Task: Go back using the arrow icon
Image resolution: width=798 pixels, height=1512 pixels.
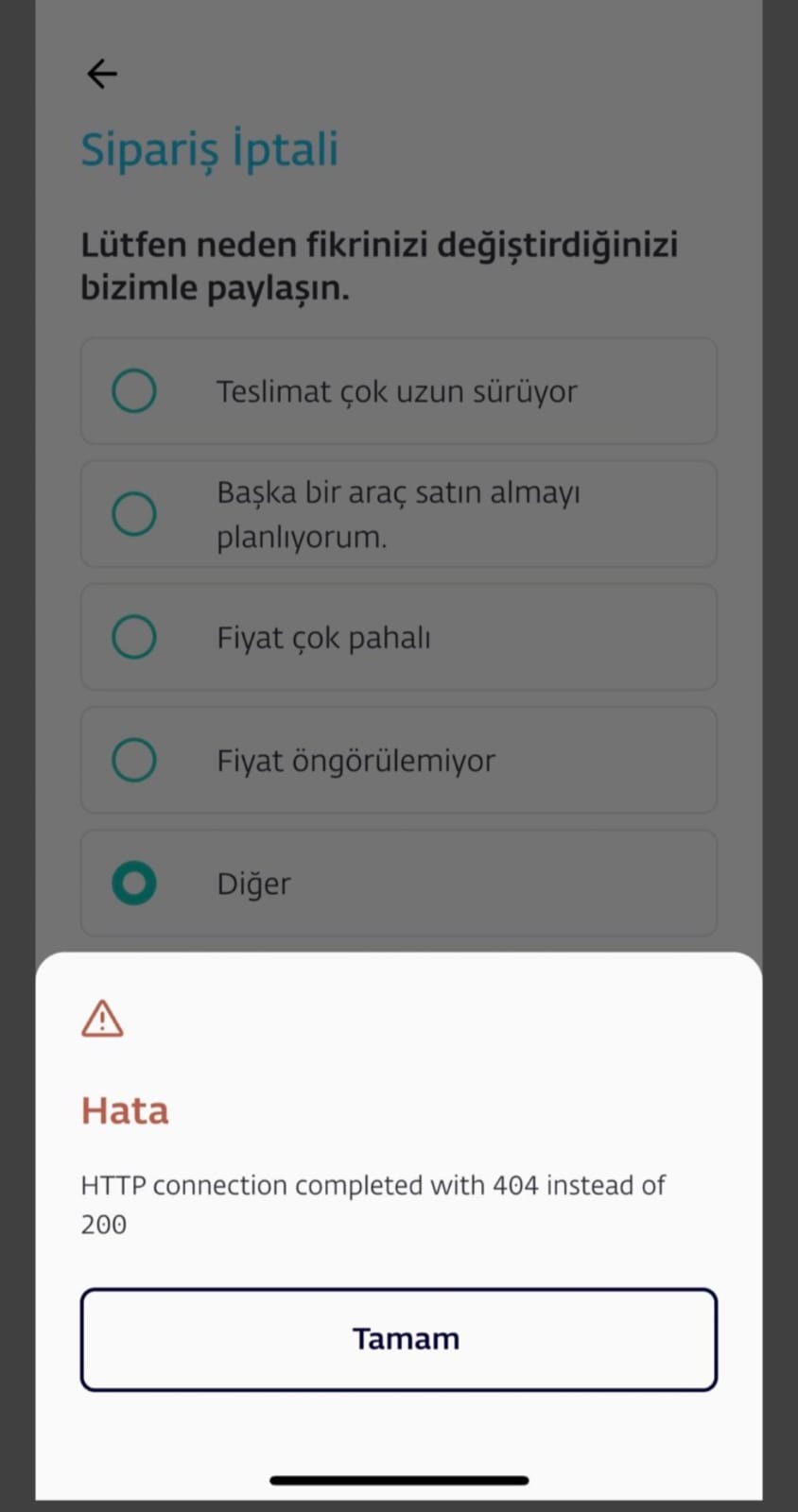Action: coord(102,74)
